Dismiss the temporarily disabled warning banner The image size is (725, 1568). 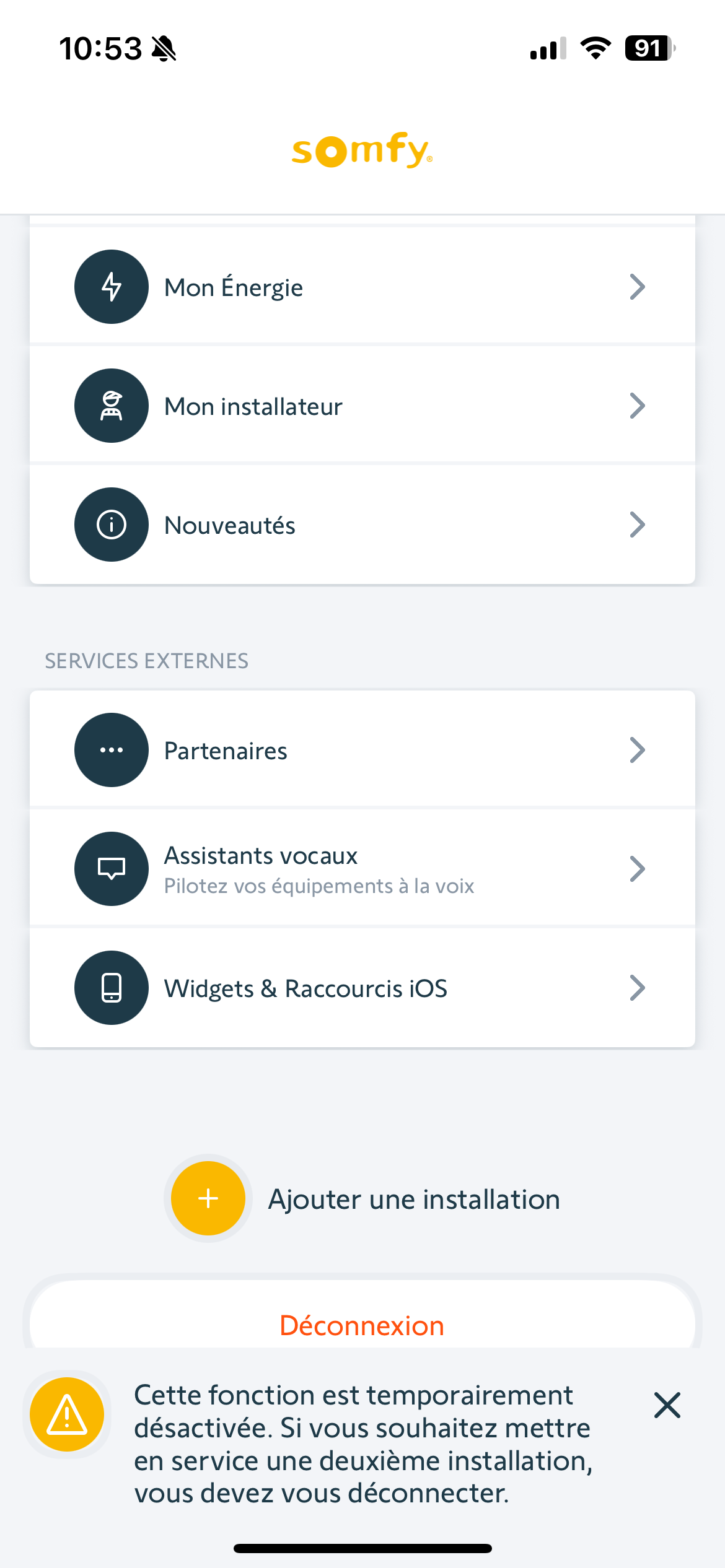point(667,1405)
